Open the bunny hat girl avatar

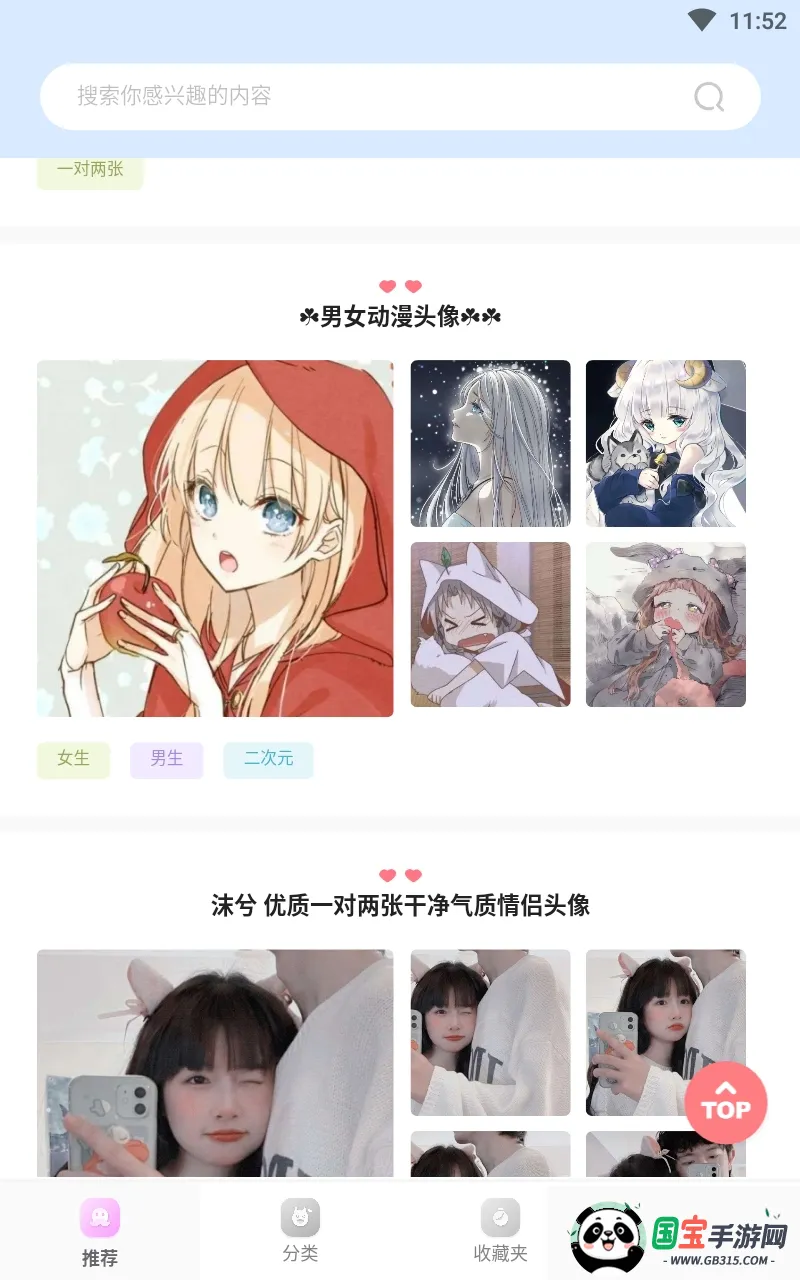coord(665,624)
